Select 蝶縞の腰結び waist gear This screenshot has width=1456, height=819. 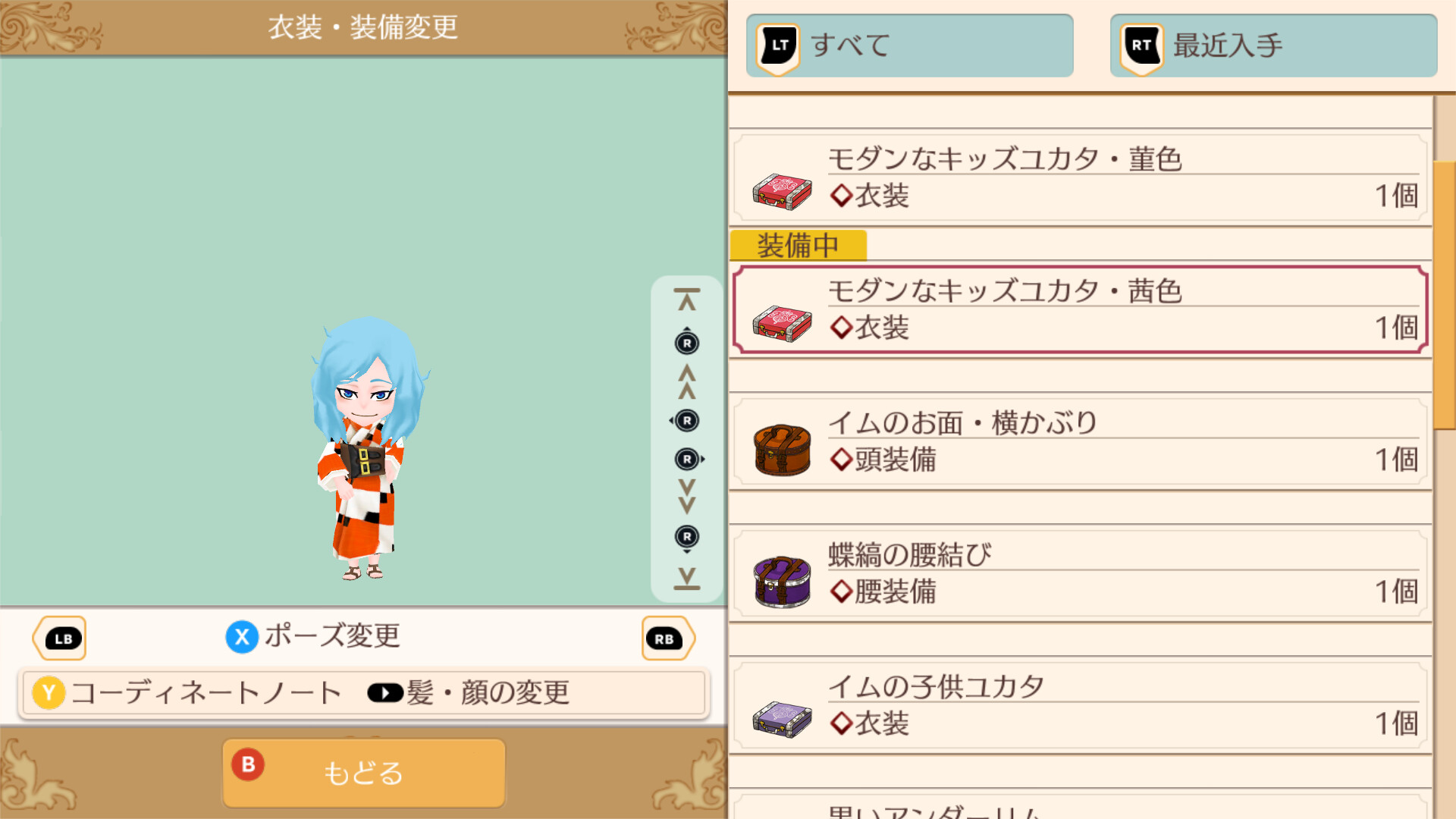pos(1081,574)
